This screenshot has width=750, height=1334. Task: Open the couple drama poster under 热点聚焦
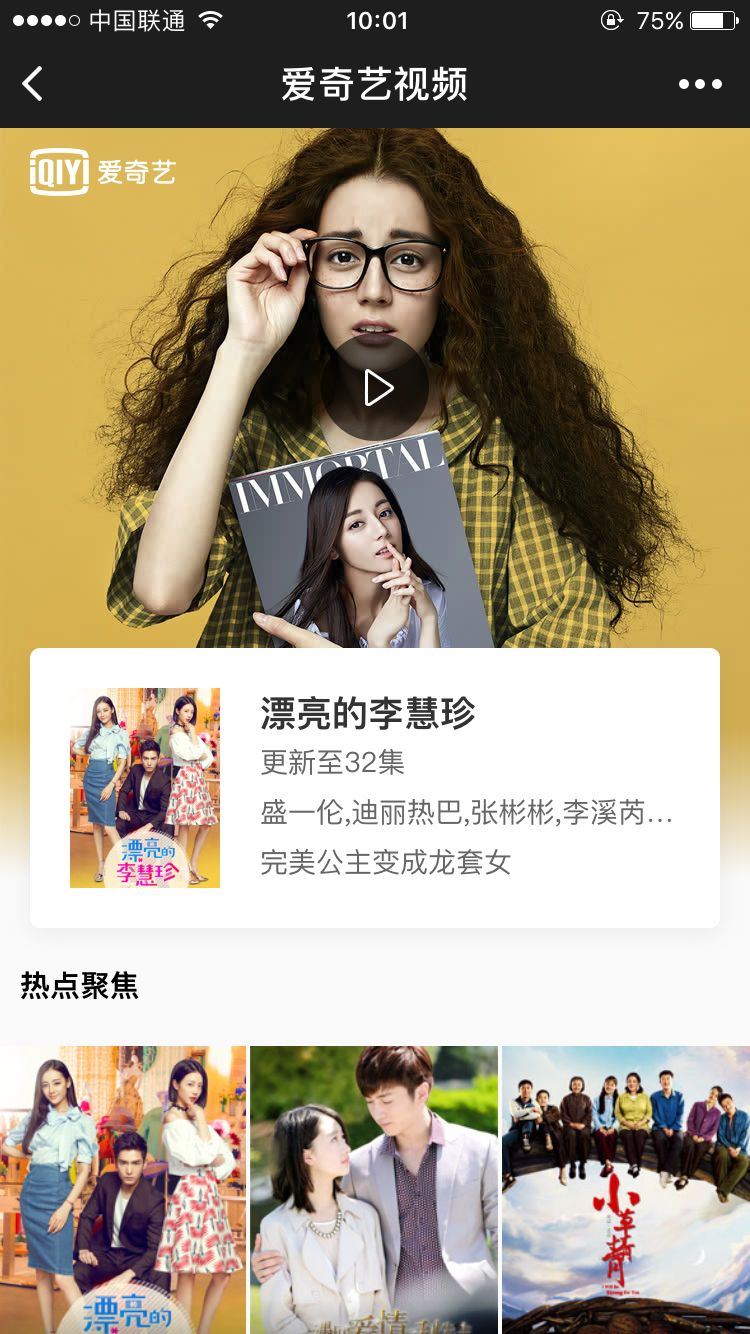374,1188
